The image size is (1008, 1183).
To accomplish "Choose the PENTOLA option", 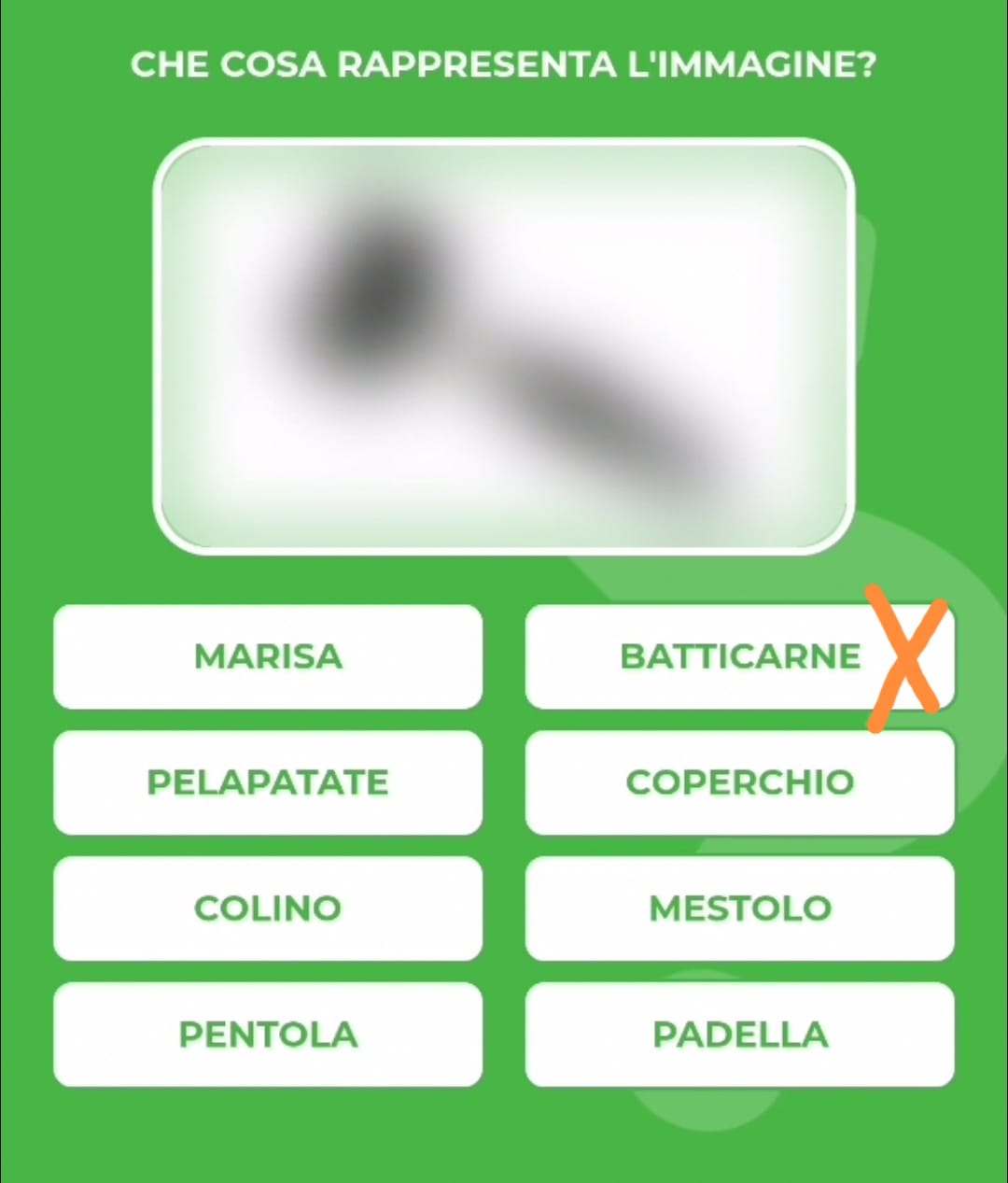I will click(x=268, y=1035).
